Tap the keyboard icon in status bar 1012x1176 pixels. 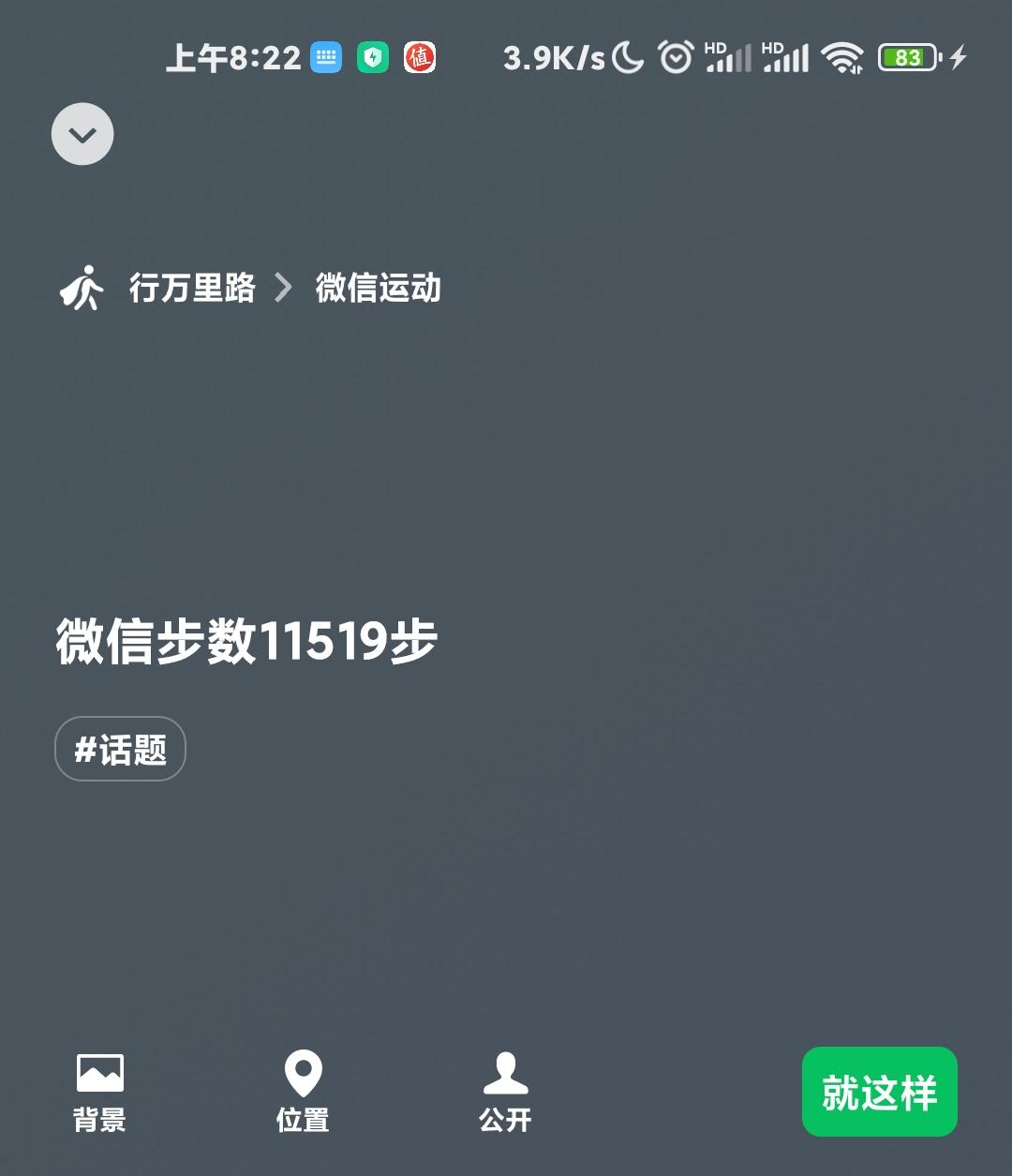[x=326, y=58]
